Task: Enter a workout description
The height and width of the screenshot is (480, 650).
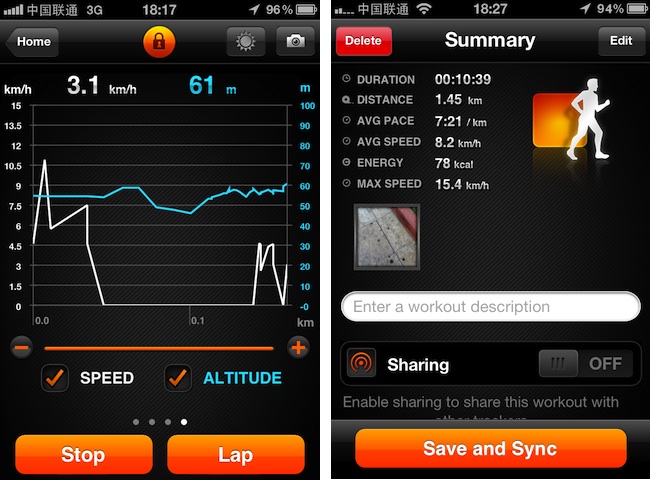Action: 490,307
